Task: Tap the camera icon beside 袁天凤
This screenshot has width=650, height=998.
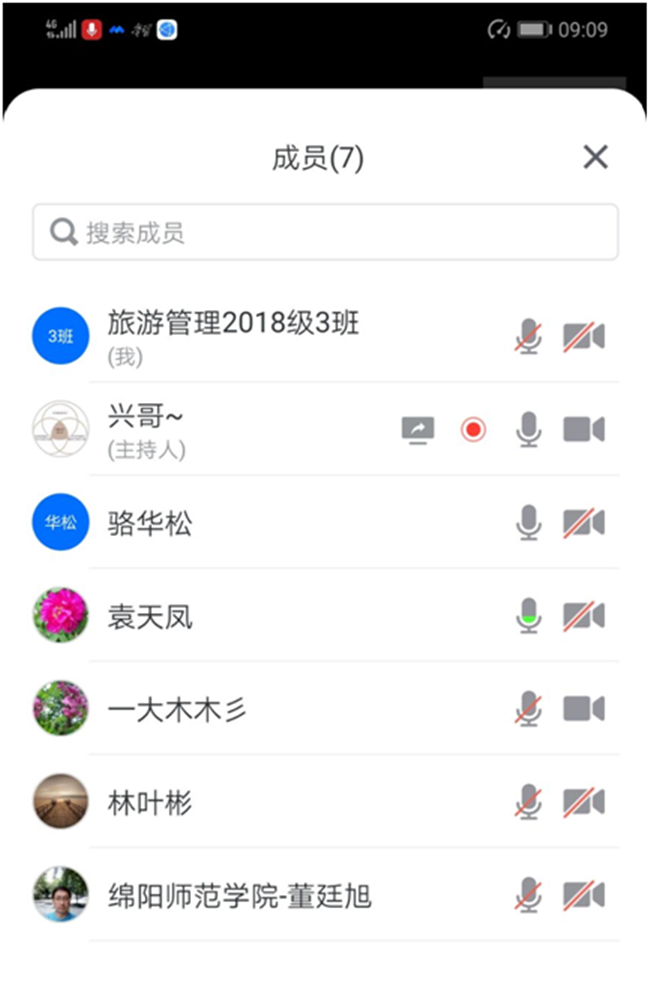Action: click(584, 616)
